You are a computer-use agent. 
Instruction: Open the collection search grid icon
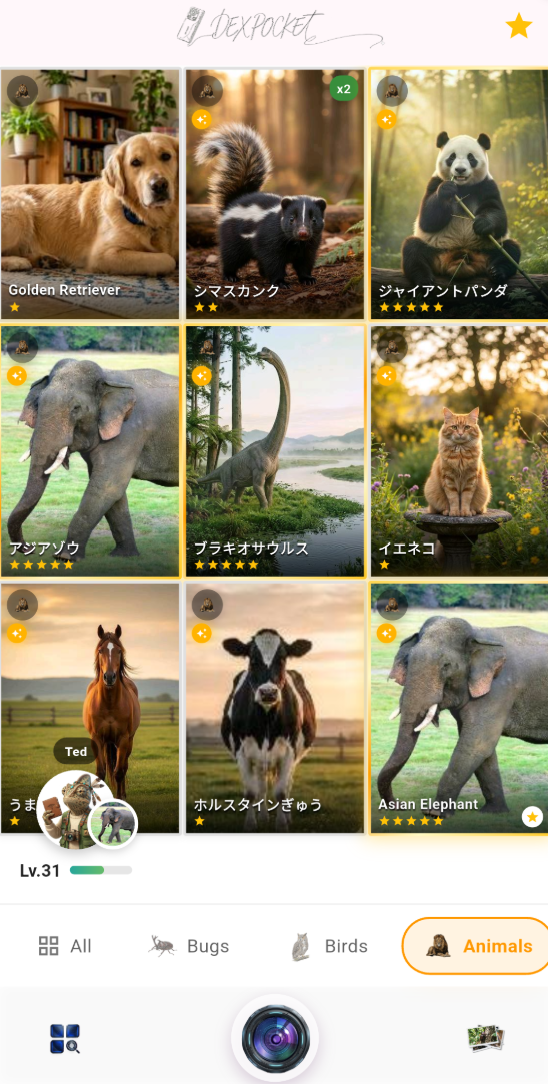tap(65, 1038)
